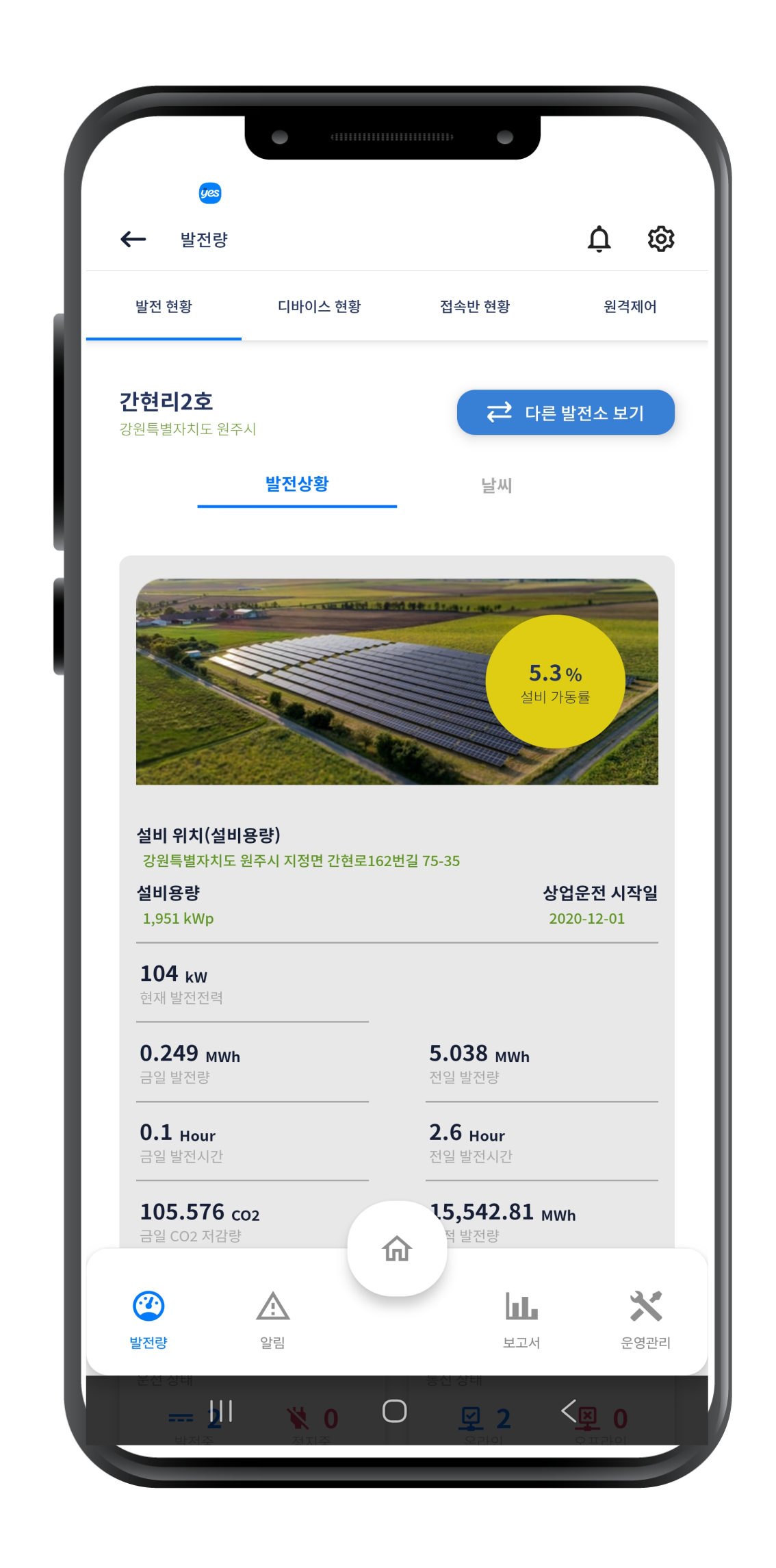The image size is (776, 1568).
Task: Switch to the 디바이스 현황 tab
Action: [x=319, y=306]
